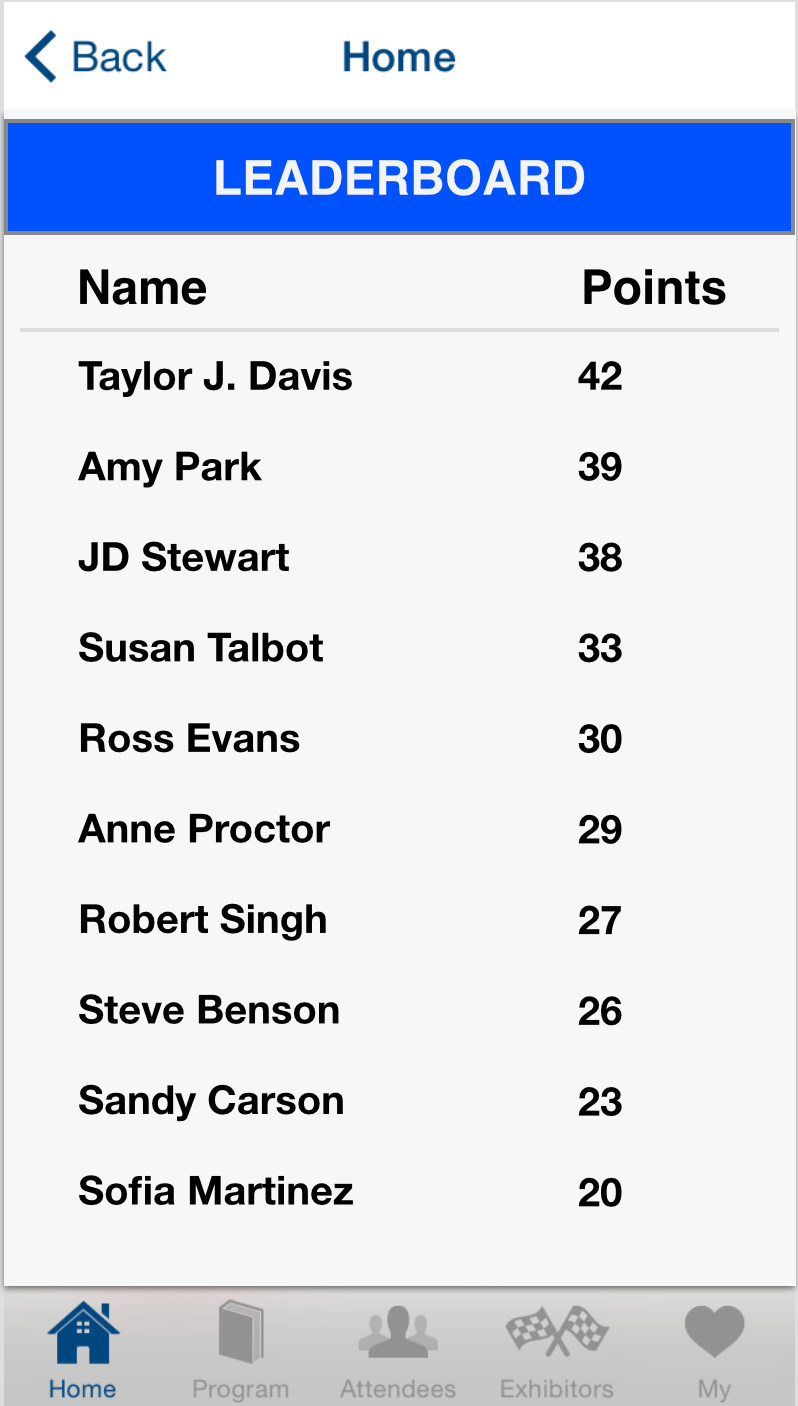Open the Exhibitors tab
Screen dimensions: 798x1406
pyautogui.click(x=557, y=1348)
